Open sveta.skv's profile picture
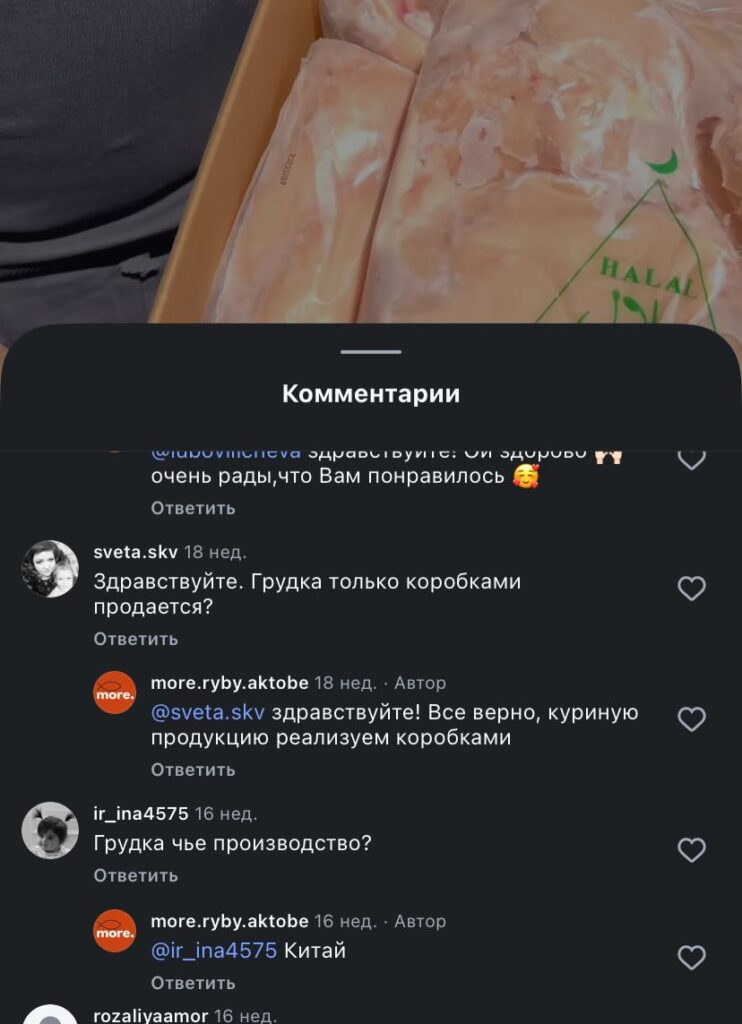 [50, 569]
